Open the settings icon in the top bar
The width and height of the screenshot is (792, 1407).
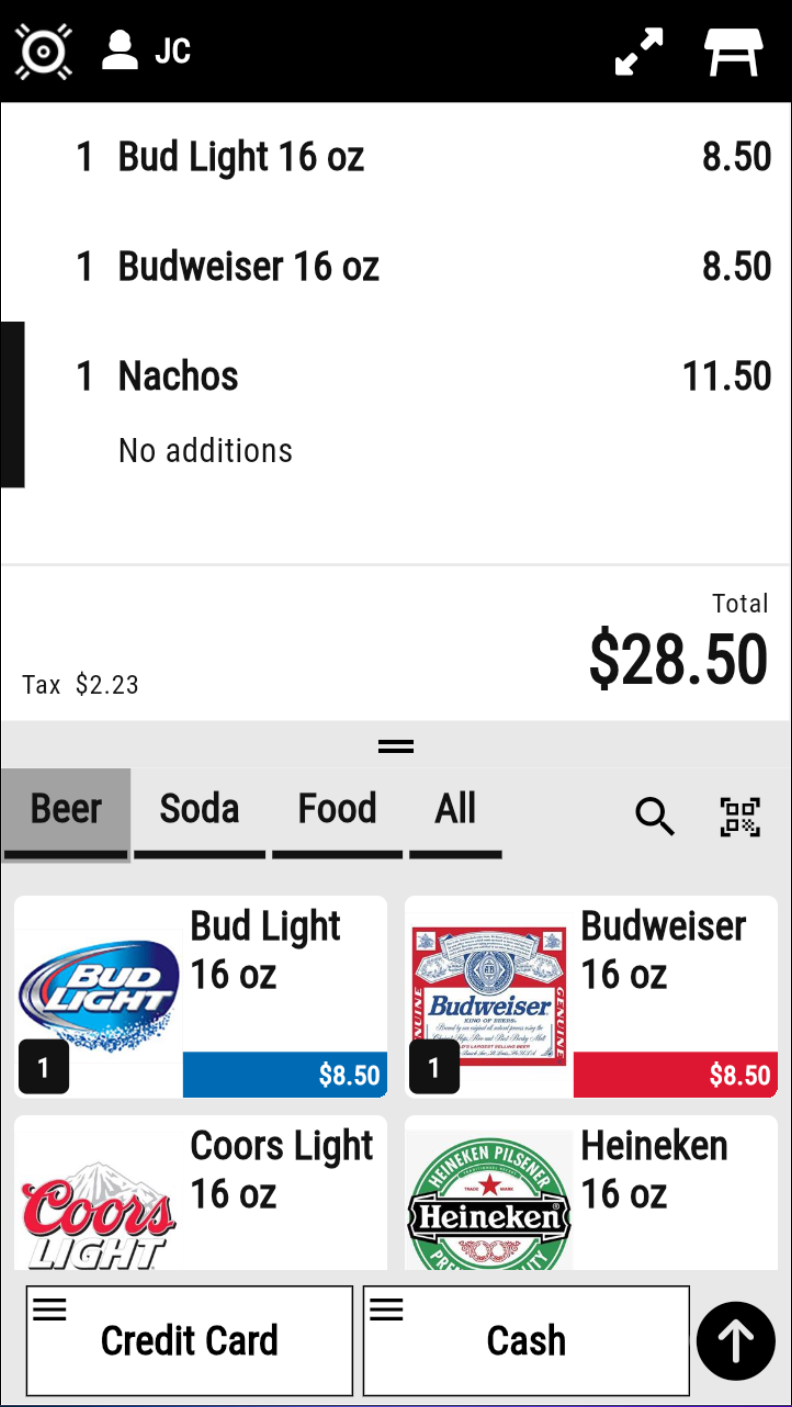pos(43,51)
